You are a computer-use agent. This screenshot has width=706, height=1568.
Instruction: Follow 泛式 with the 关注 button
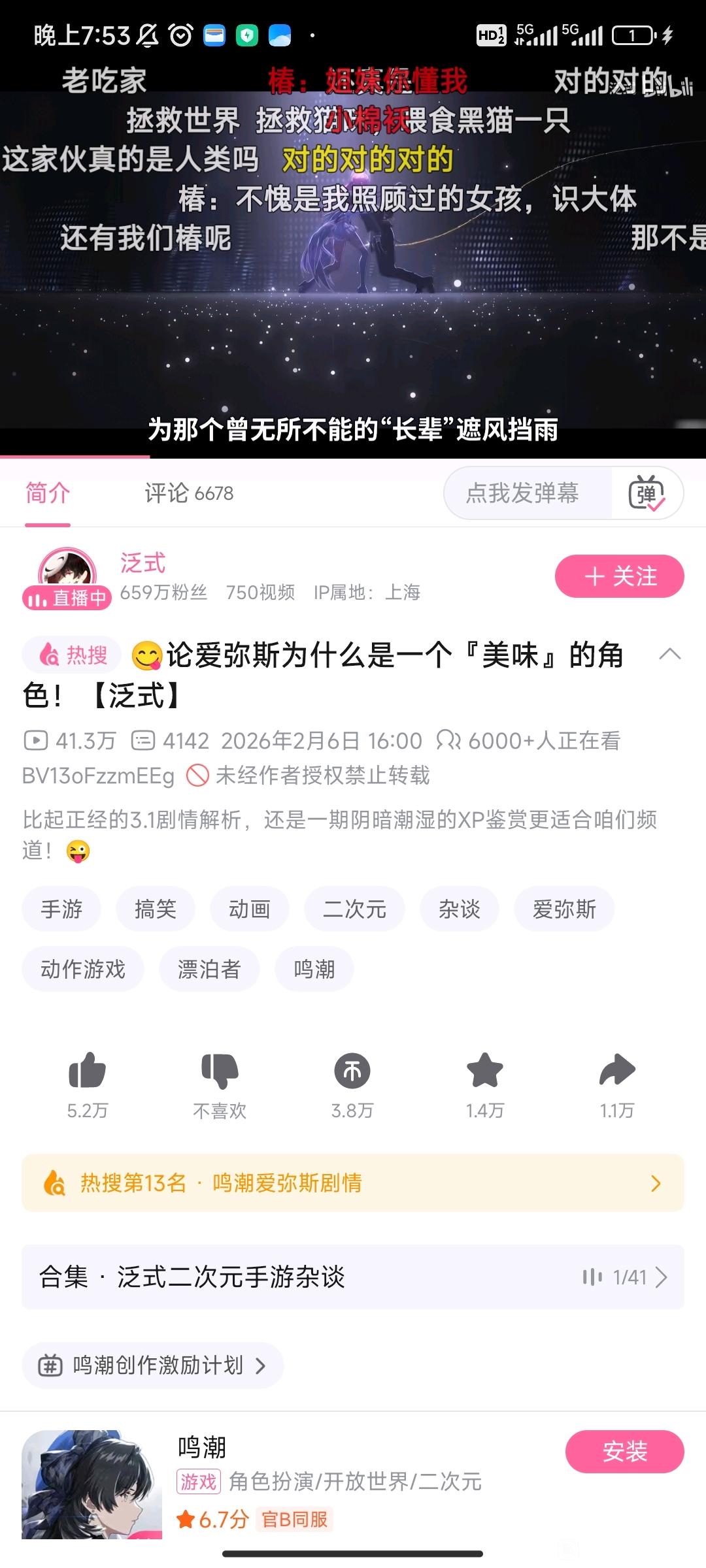pyautogui.click(x=619, y=576)
